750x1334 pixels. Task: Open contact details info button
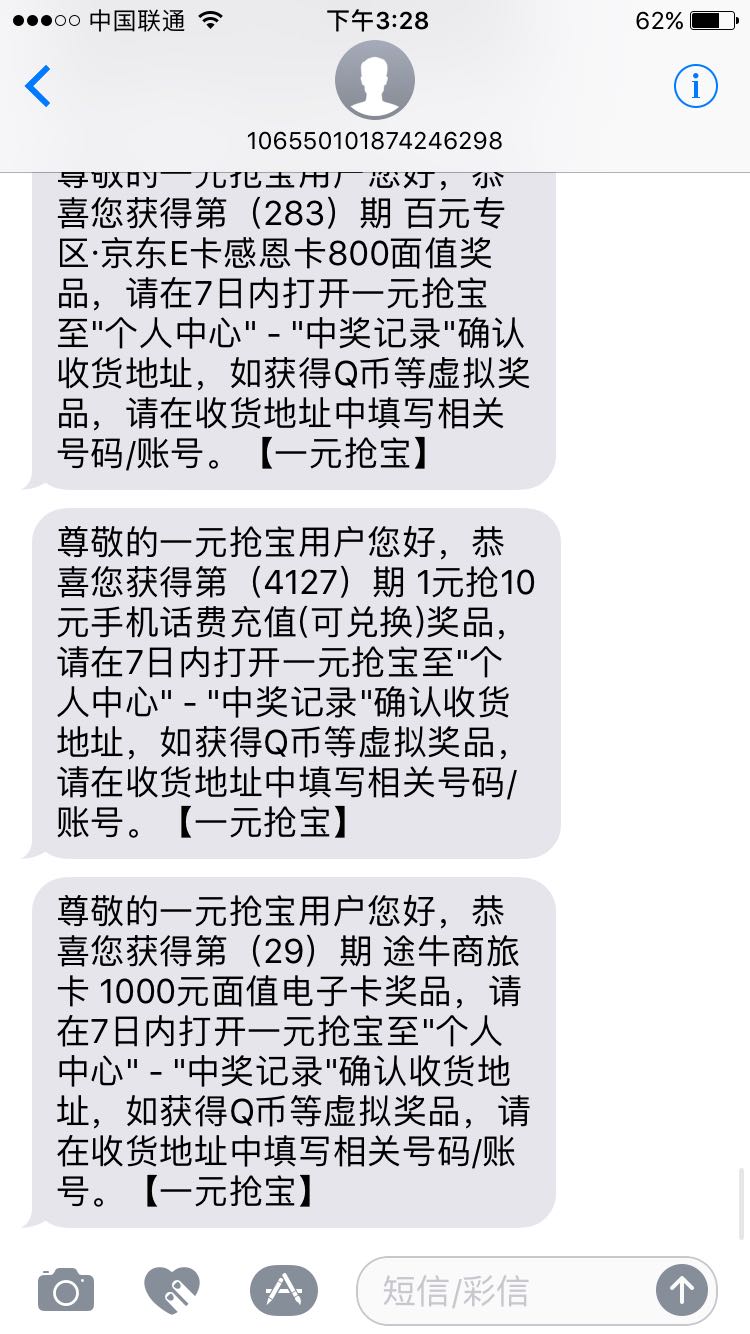coord(695,87)
